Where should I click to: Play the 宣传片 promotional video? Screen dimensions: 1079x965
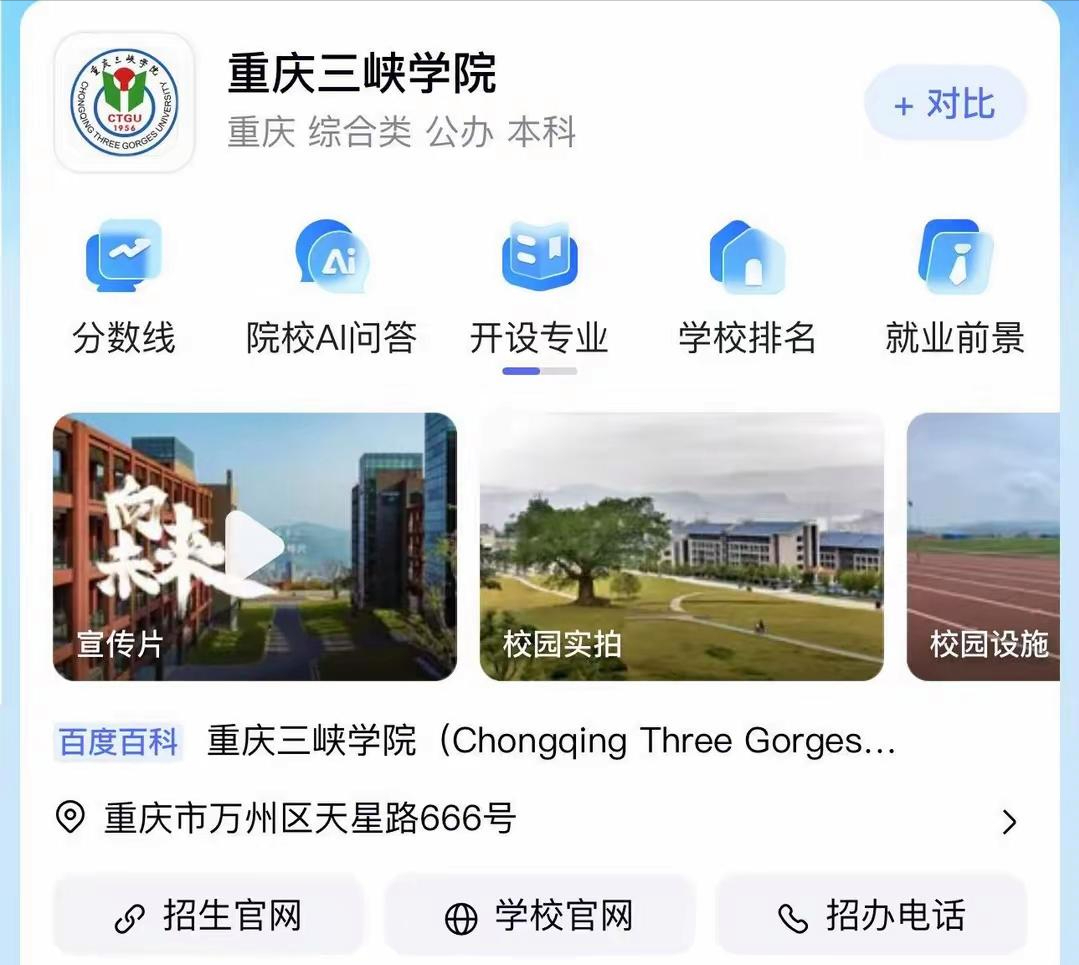(255, 547)
